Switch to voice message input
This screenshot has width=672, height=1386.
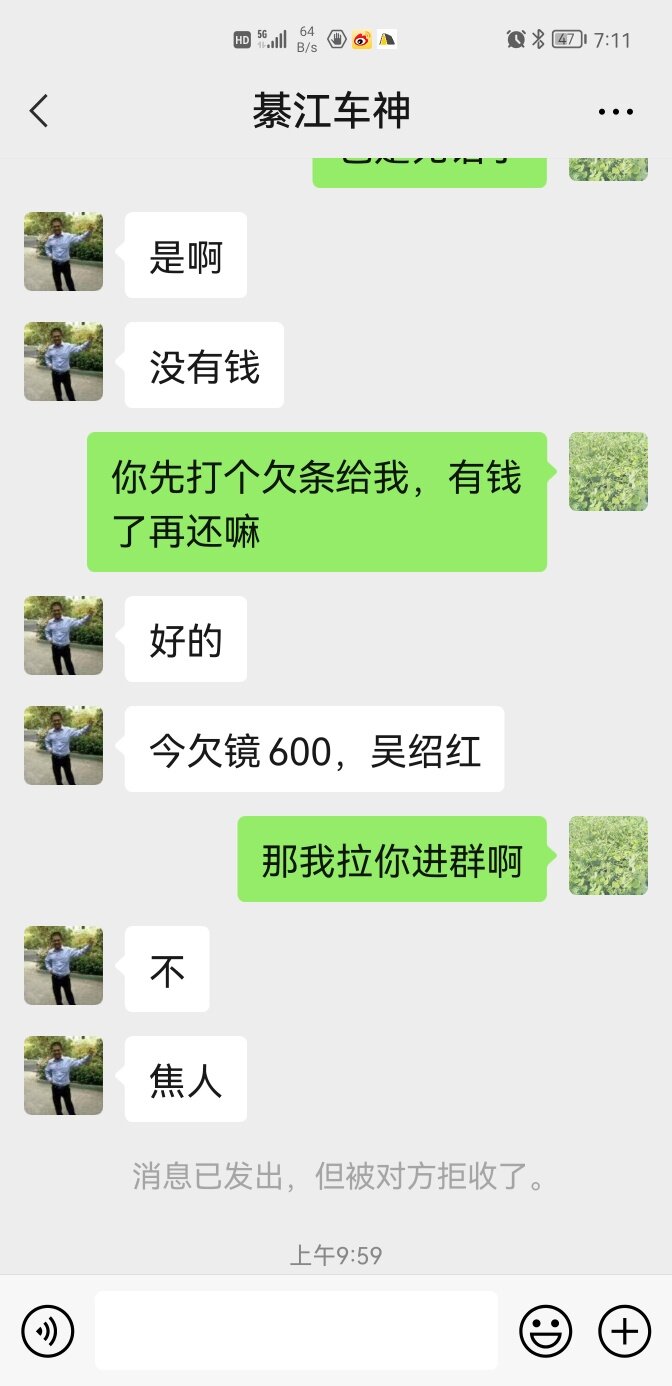[x=47, y=1331]
